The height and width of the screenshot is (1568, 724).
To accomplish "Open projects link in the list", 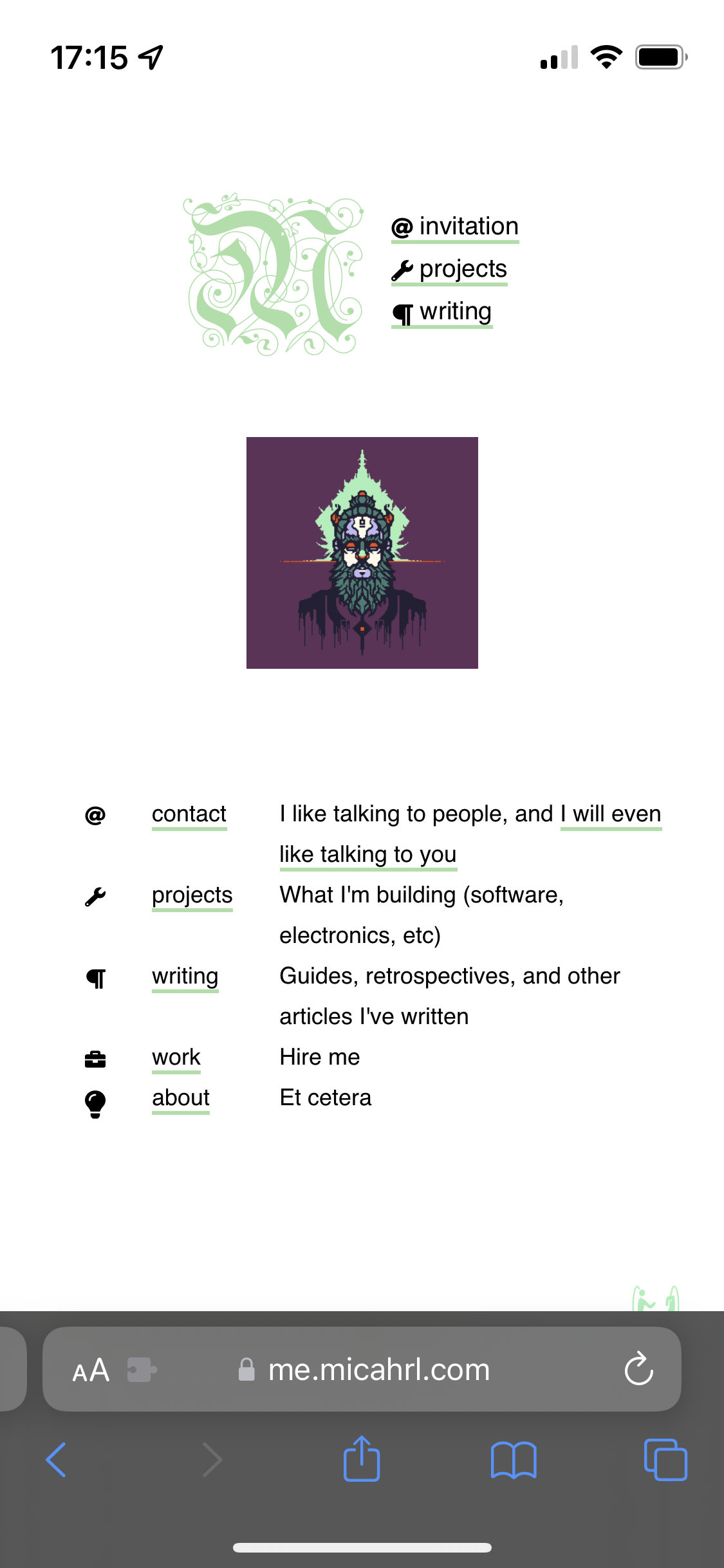I will [192, 895].
